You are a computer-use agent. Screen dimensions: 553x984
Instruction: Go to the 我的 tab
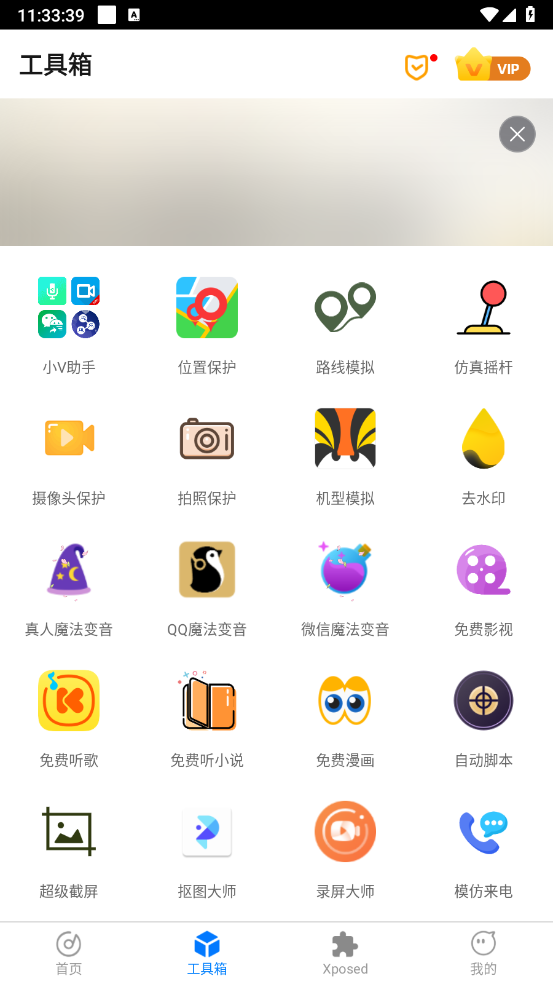(x=483, y=953)
